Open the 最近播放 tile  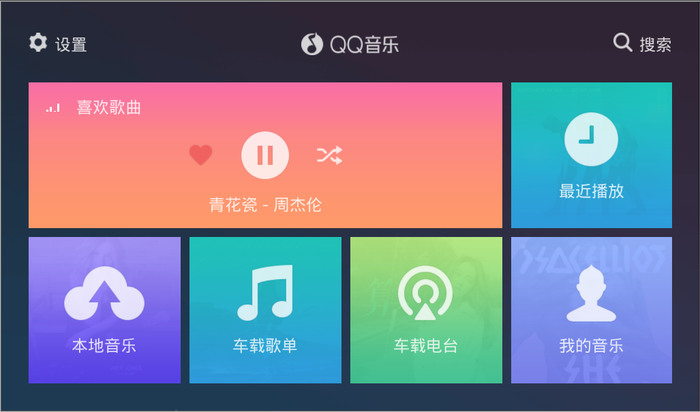[x=590, y=155]
